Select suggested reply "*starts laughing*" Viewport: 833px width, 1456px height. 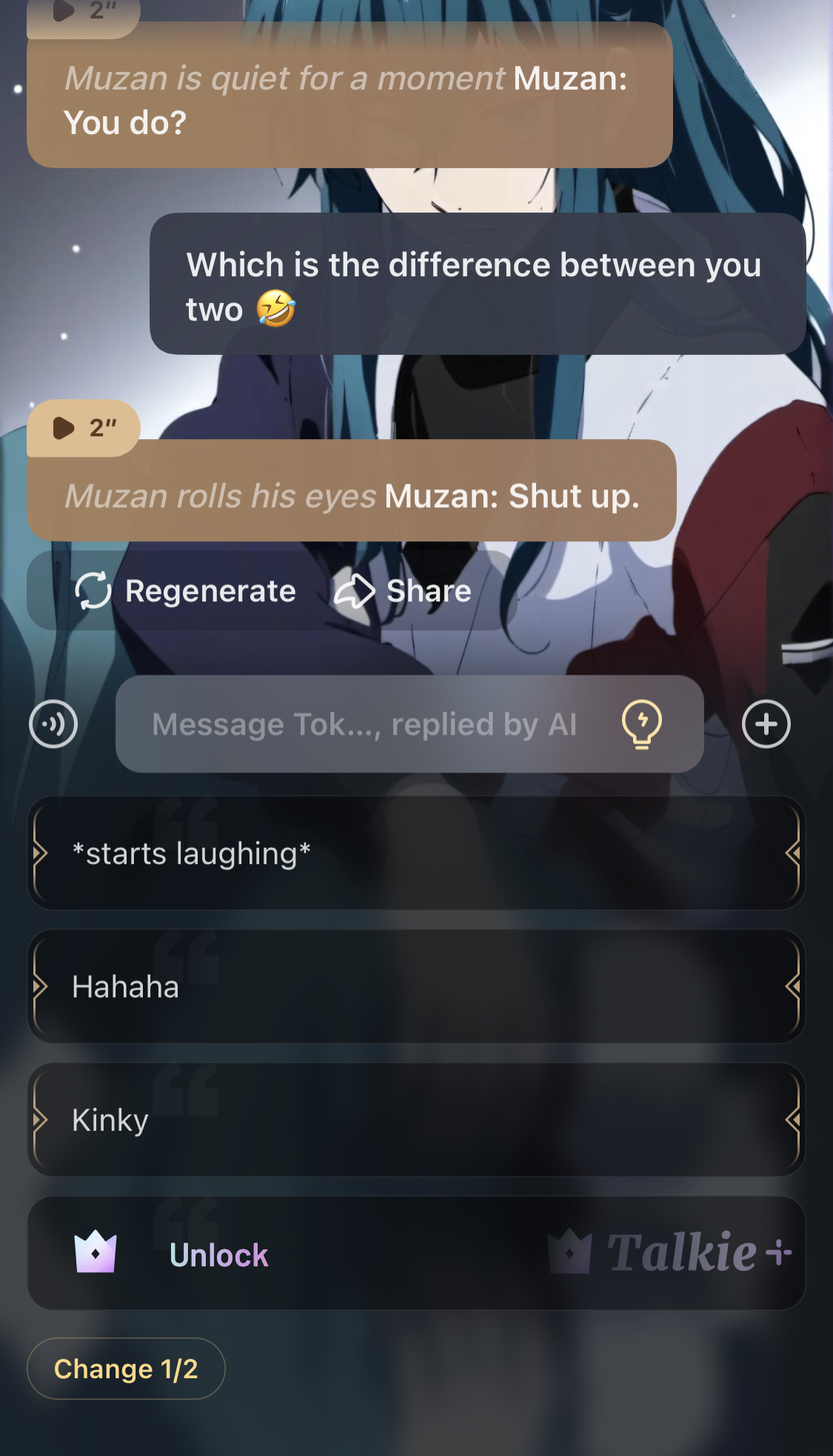coord(416,853)
